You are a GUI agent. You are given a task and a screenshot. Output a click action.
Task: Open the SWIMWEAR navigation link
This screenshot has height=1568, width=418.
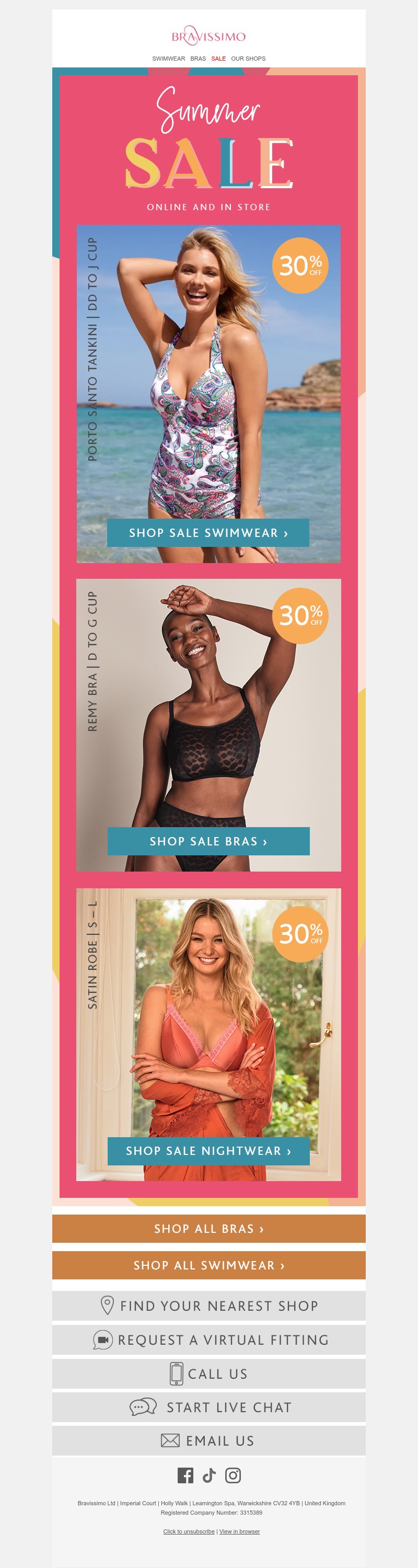coord(169,59)
